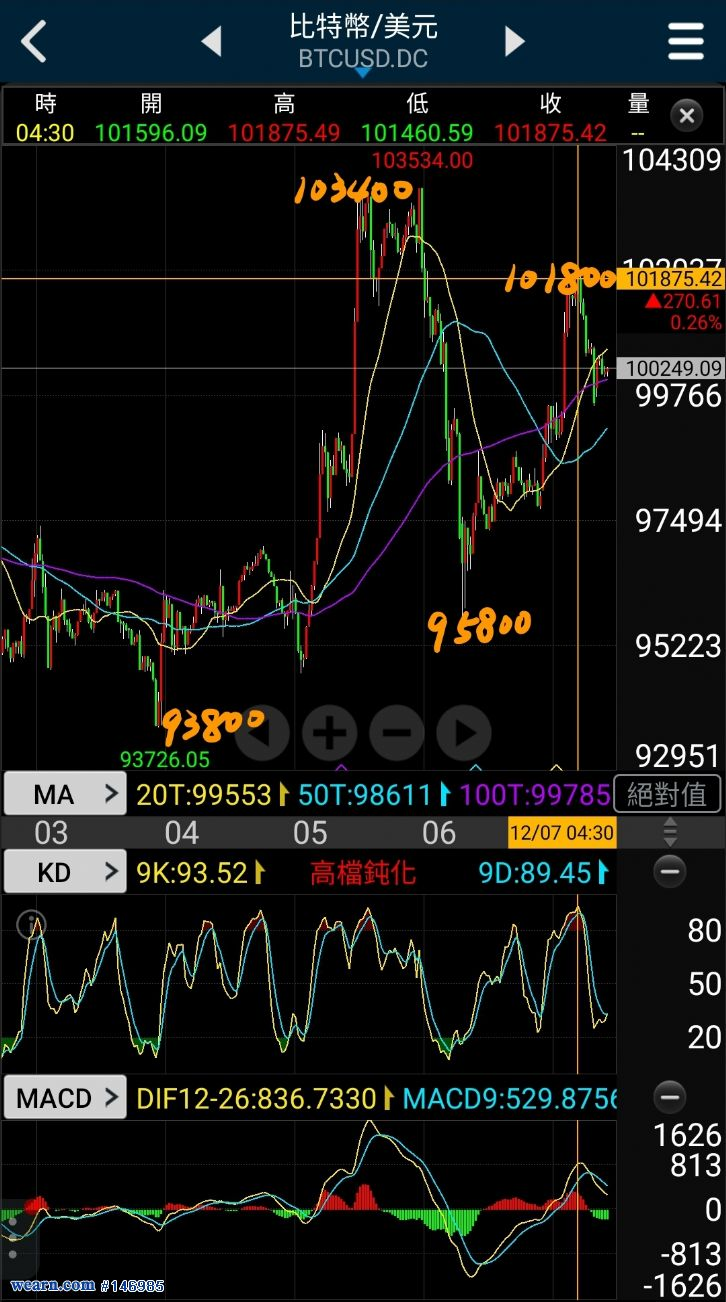
Task: Zoom out the chart with minus
Action: tap(397, 734)
